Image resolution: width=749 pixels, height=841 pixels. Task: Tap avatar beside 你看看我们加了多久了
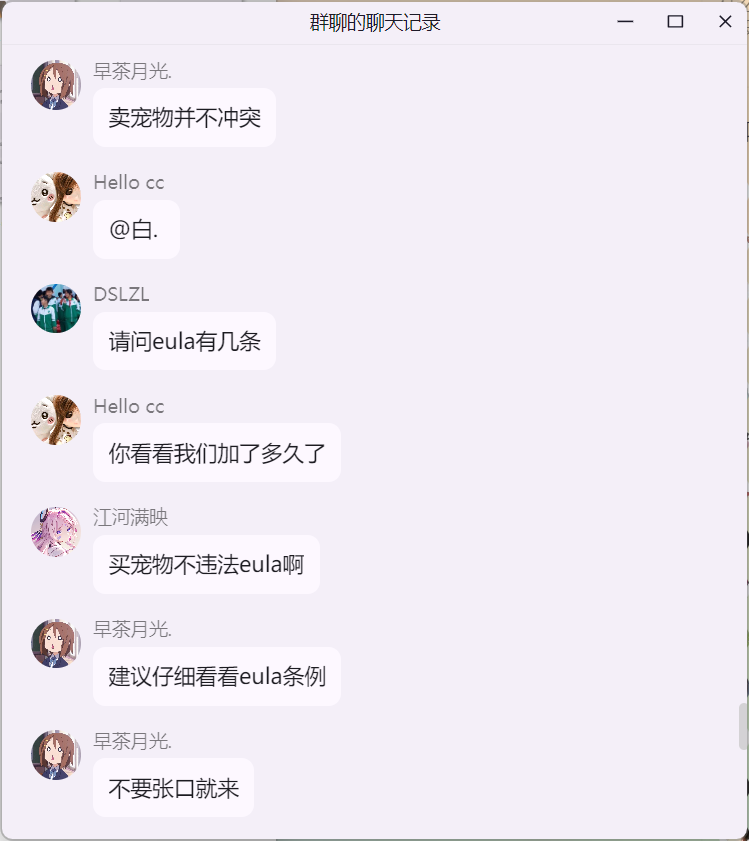(56, 420)
